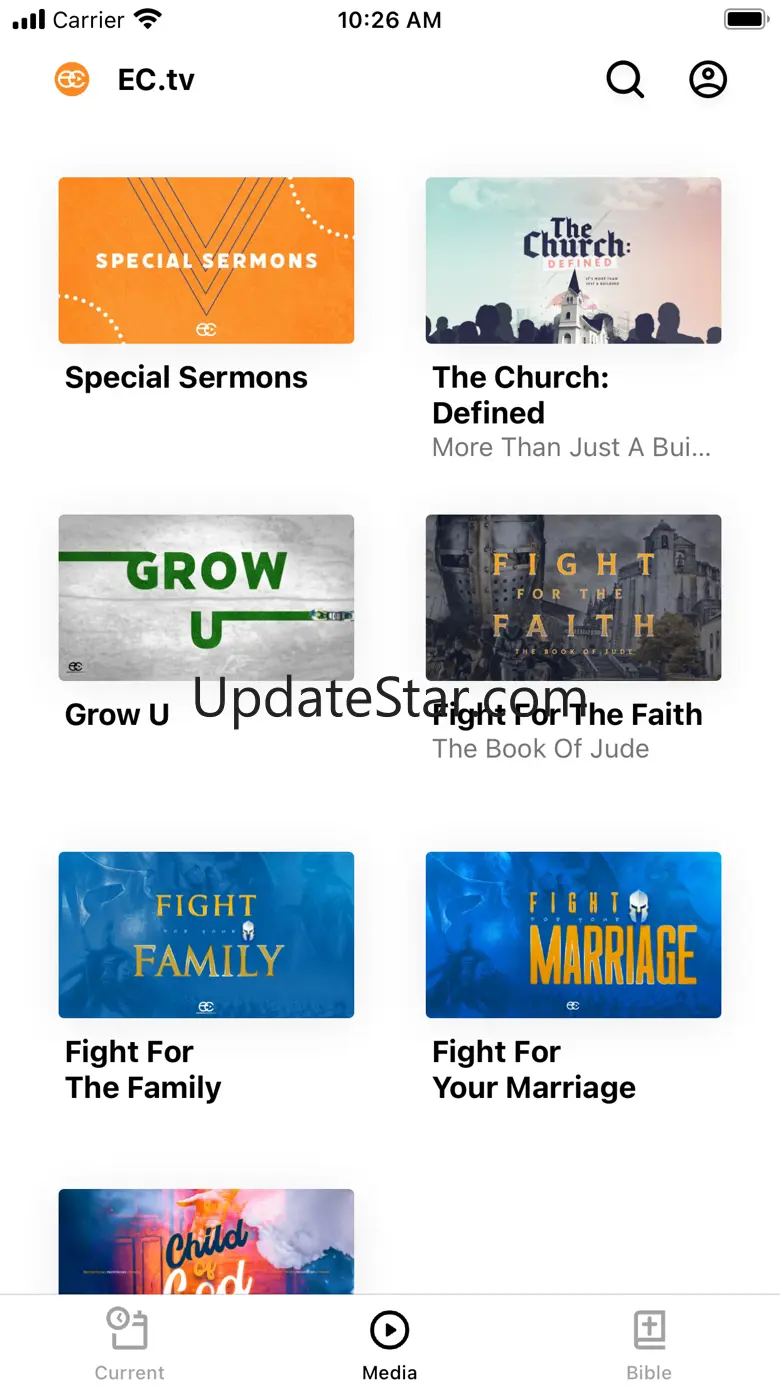
Task: Switch to the Current tab
Action: [x=130, y=1344]
